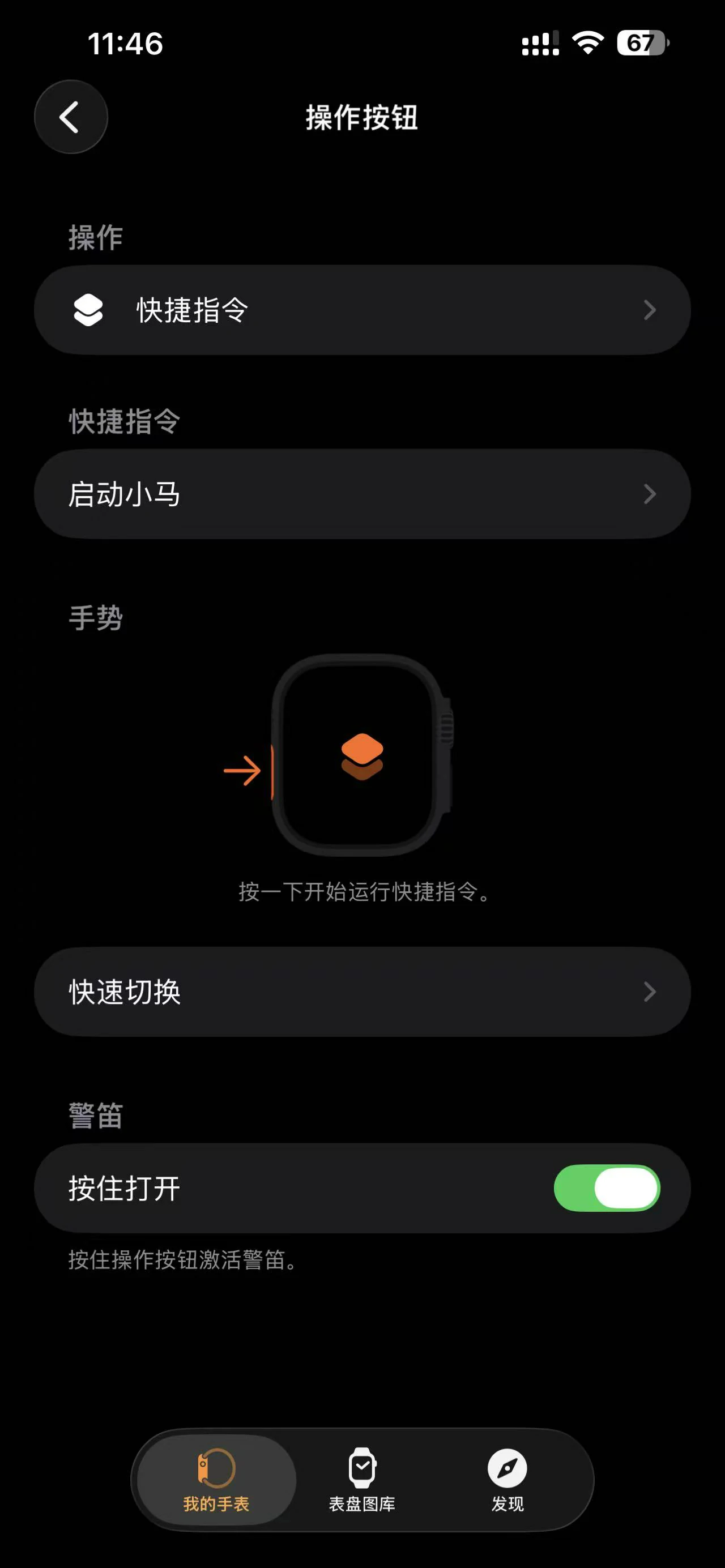The image size is (725, 1568).
Task: Go back using the arrow button
Action: (71, 117)
